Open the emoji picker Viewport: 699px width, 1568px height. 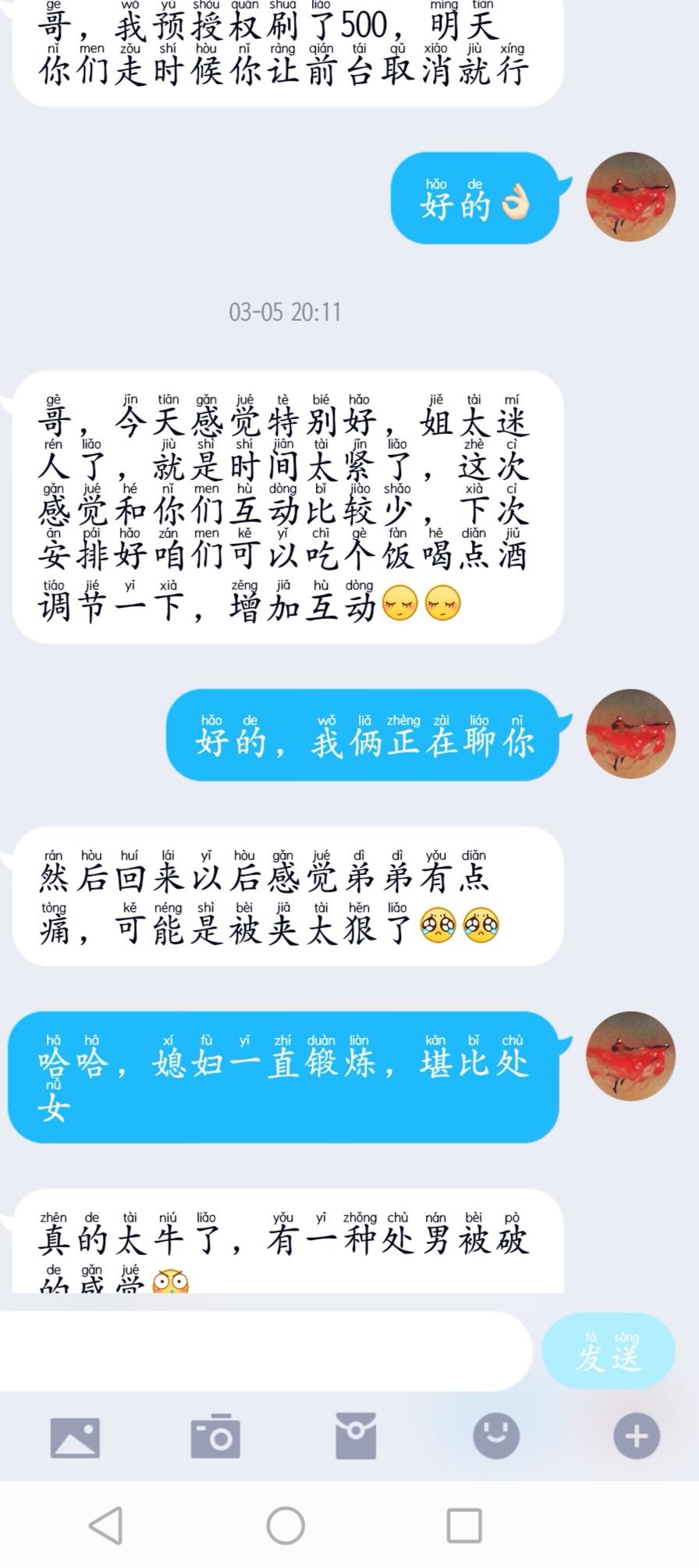coord(496,1435)
